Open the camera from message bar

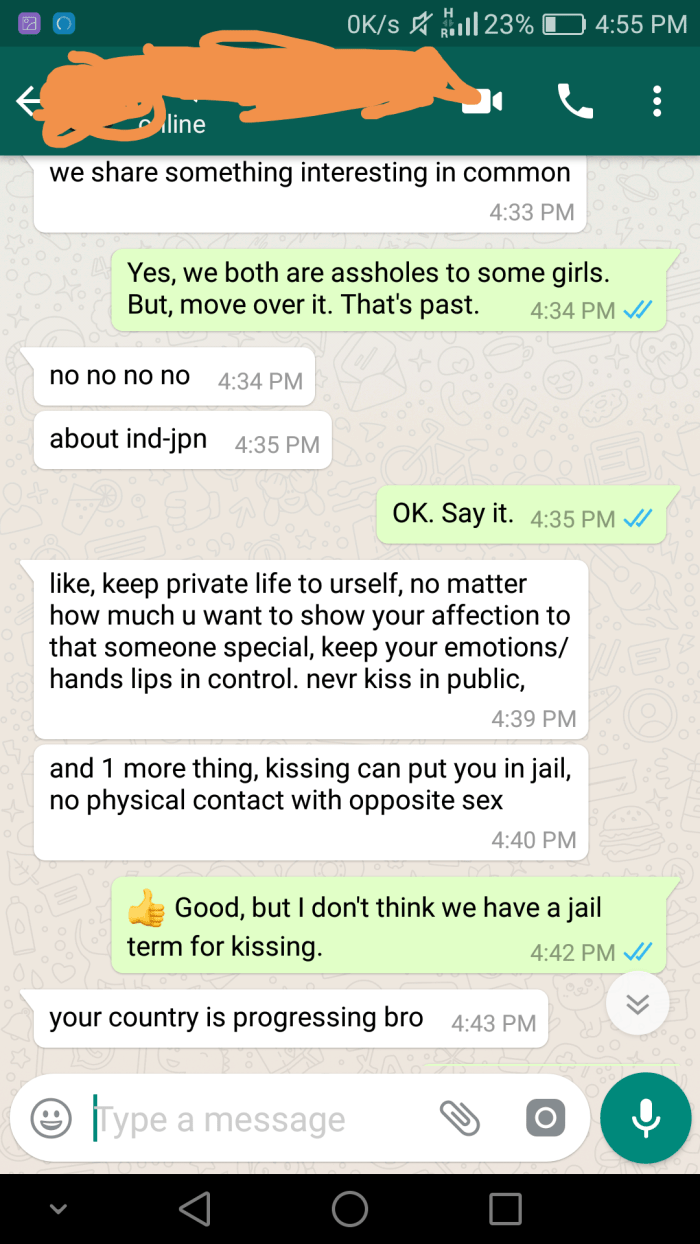(x=545, y=1118)
